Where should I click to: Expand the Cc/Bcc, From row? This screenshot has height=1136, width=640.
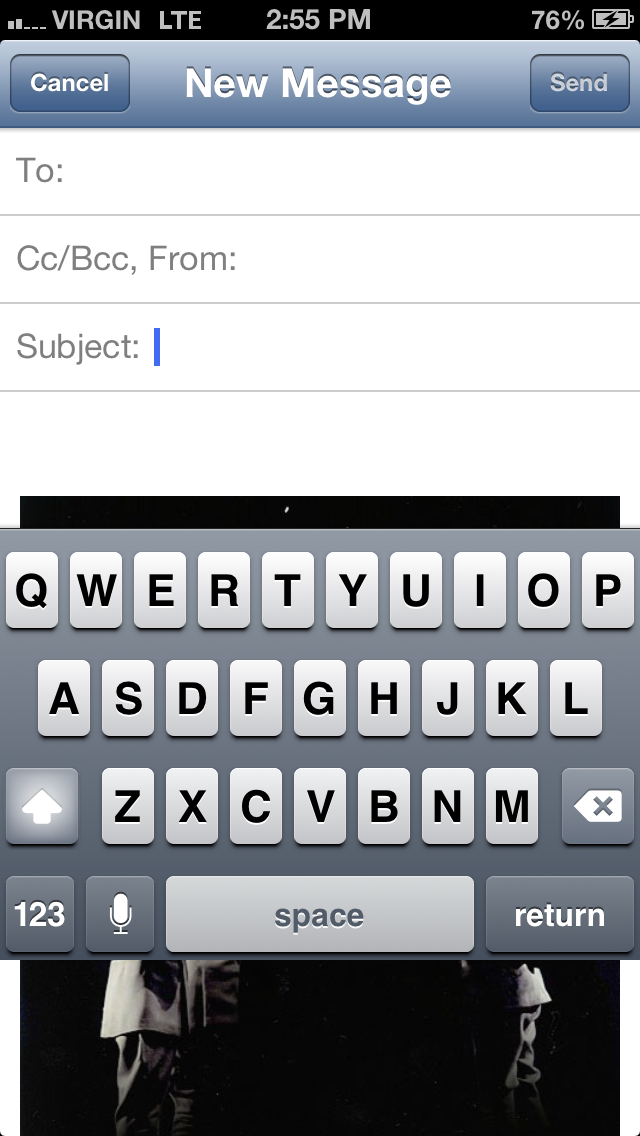pyautogui.click(x=320, y=259)
